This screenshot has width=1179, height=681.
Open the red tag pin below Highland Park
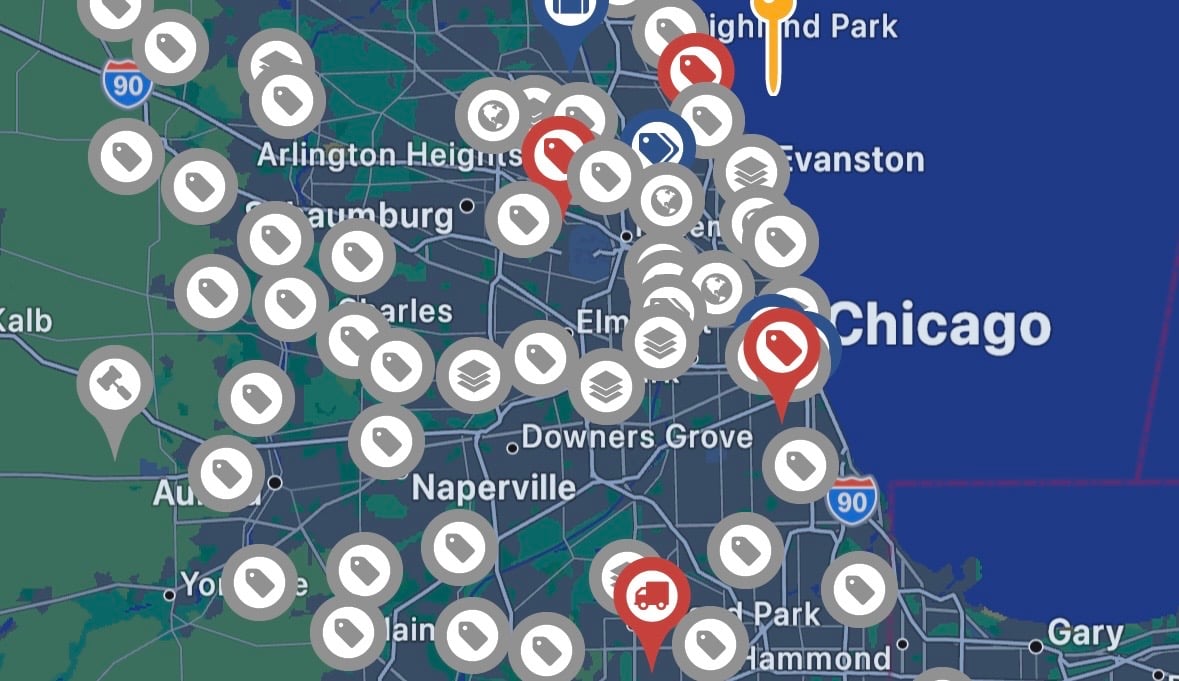coord(695,69)
